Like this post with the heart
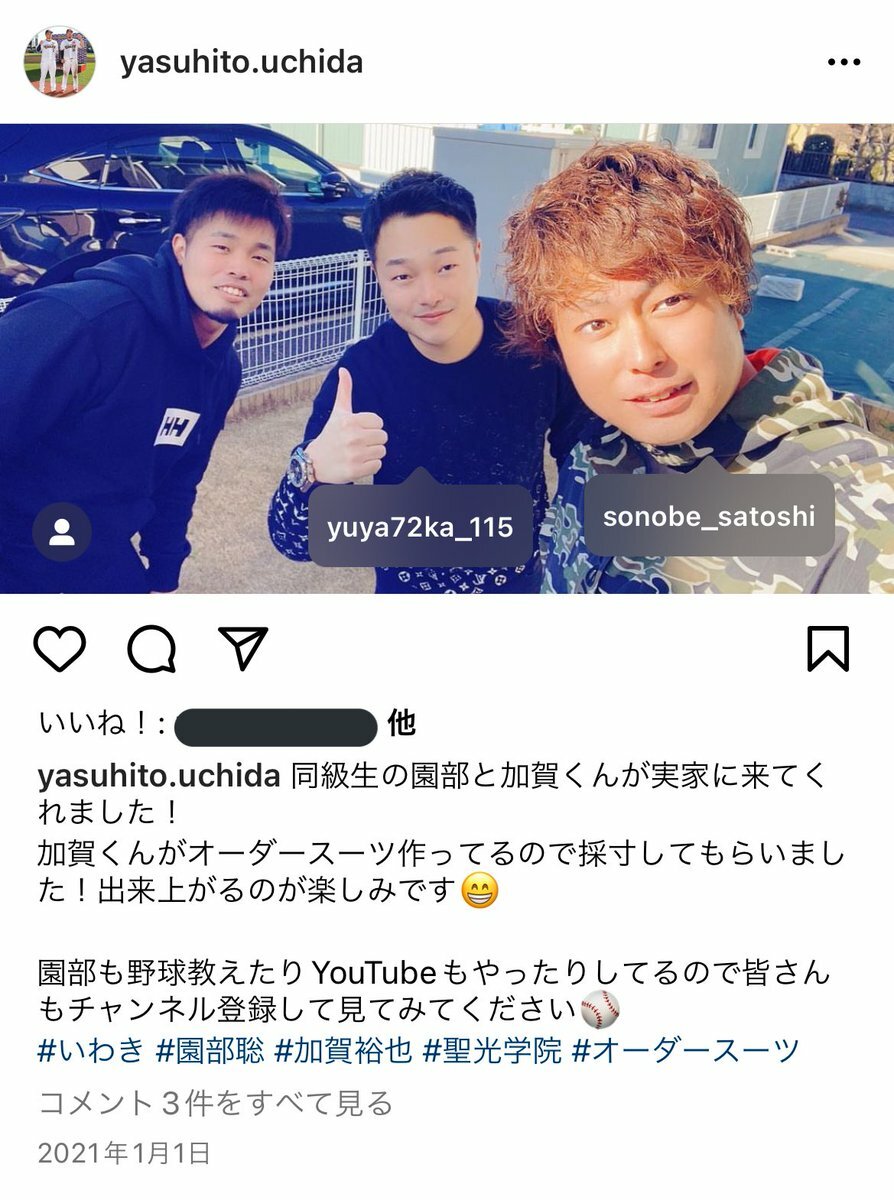Image resolution: width=894 pixels, height=1200 pixels. tap(60, 650)
